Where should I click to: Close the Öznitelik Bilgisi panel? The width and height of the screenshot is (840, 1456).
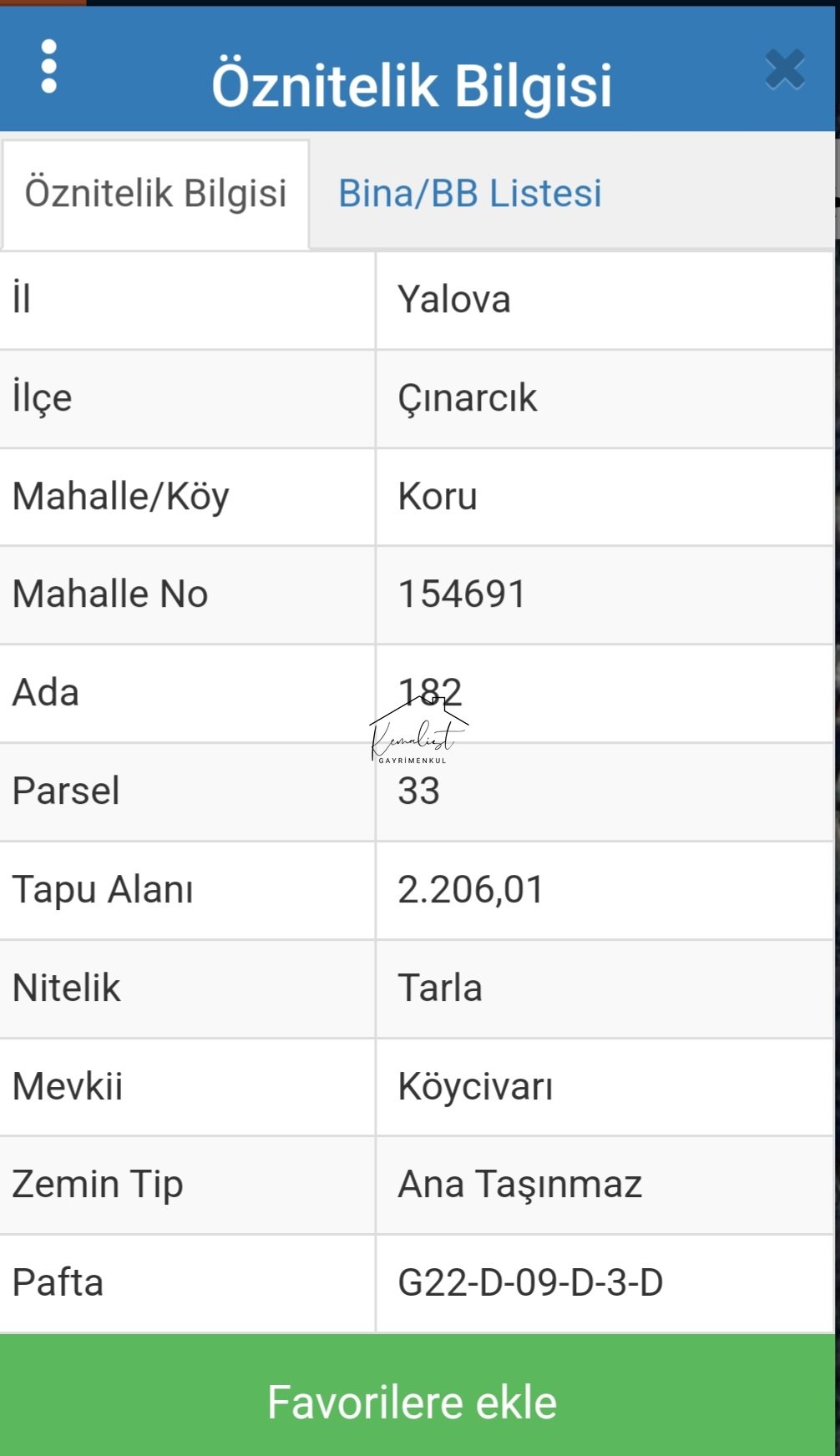pyautogui.click(x=785, y=69)
